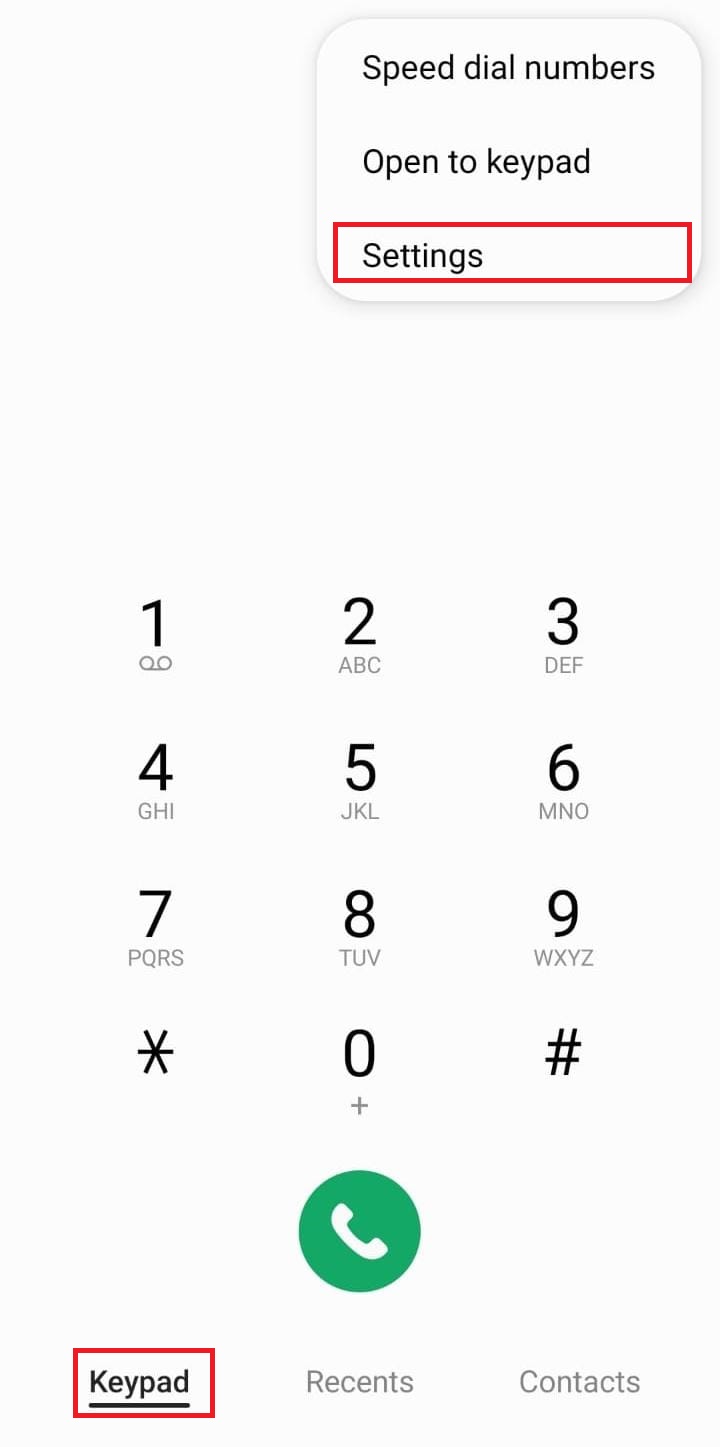Switch to the Recents tab
The height and width of the screenshot is (1447, 720).
(x=359, y=1382)
